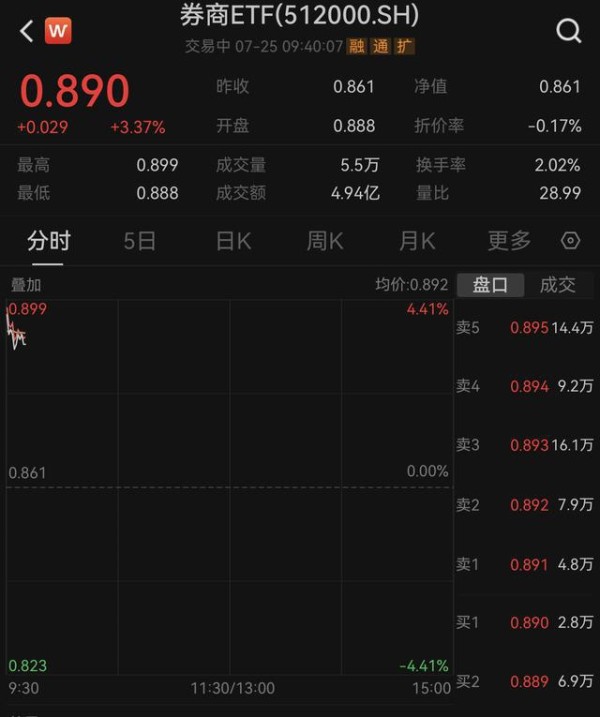Switch to the 盘口 order book tab
This screenshot has width=600, height=717.
point(490,285)
